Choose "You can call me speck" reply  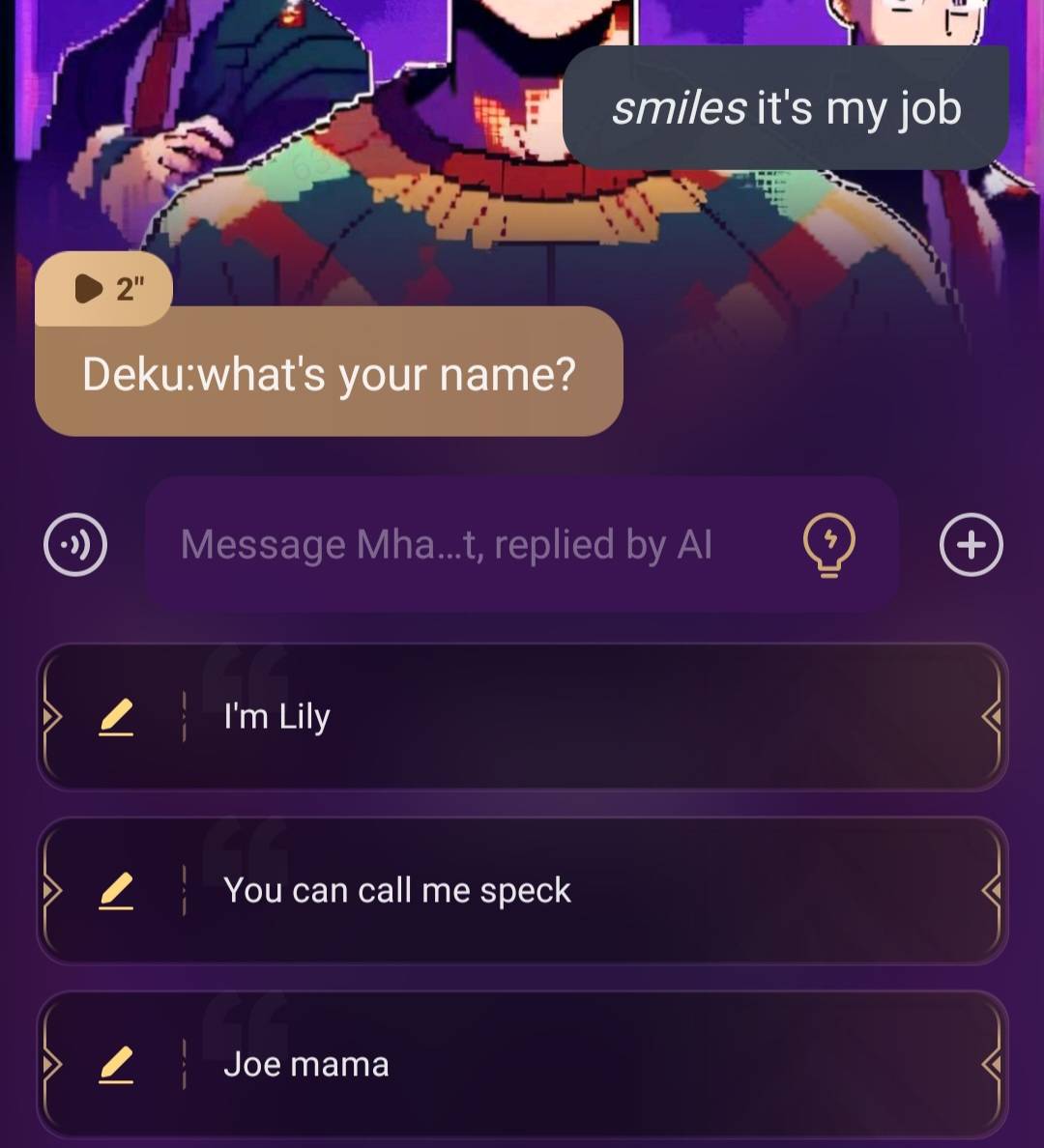coord(580,890)
